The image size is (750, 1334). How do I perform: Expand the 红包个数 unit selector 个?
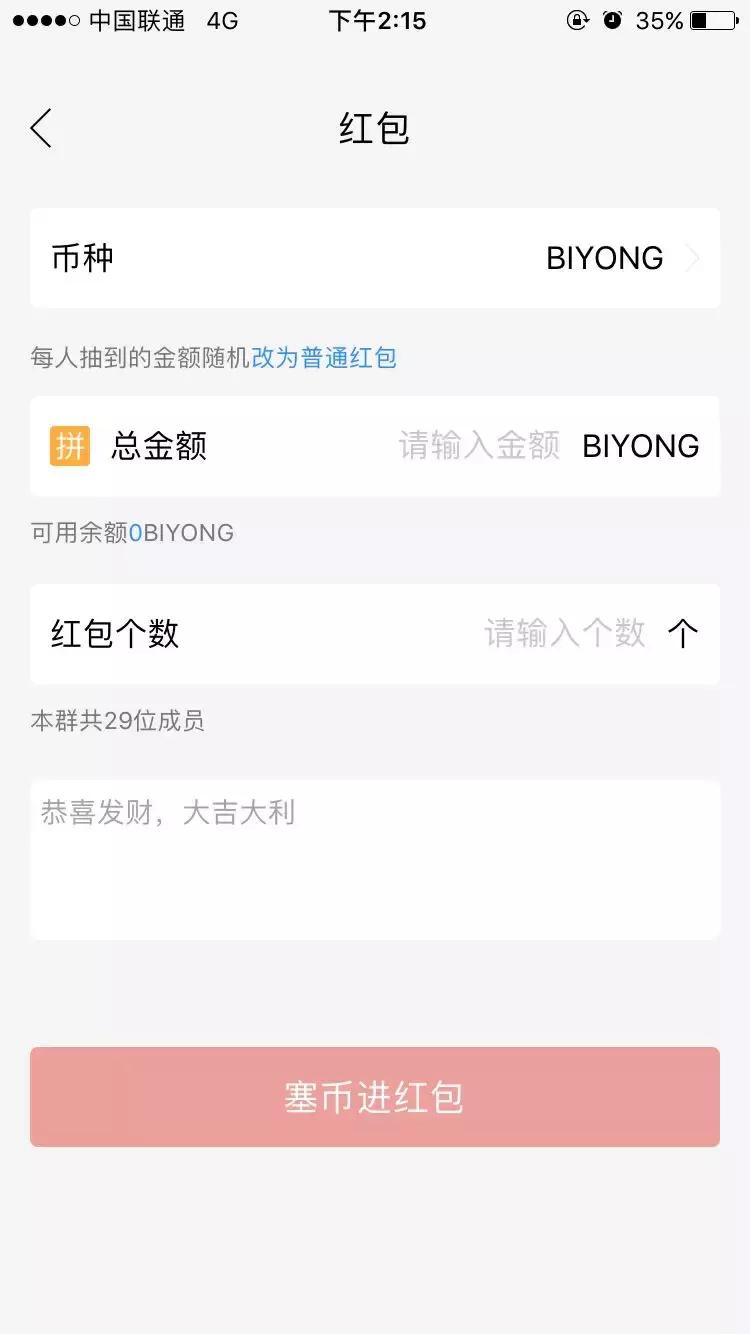[684, 634]
